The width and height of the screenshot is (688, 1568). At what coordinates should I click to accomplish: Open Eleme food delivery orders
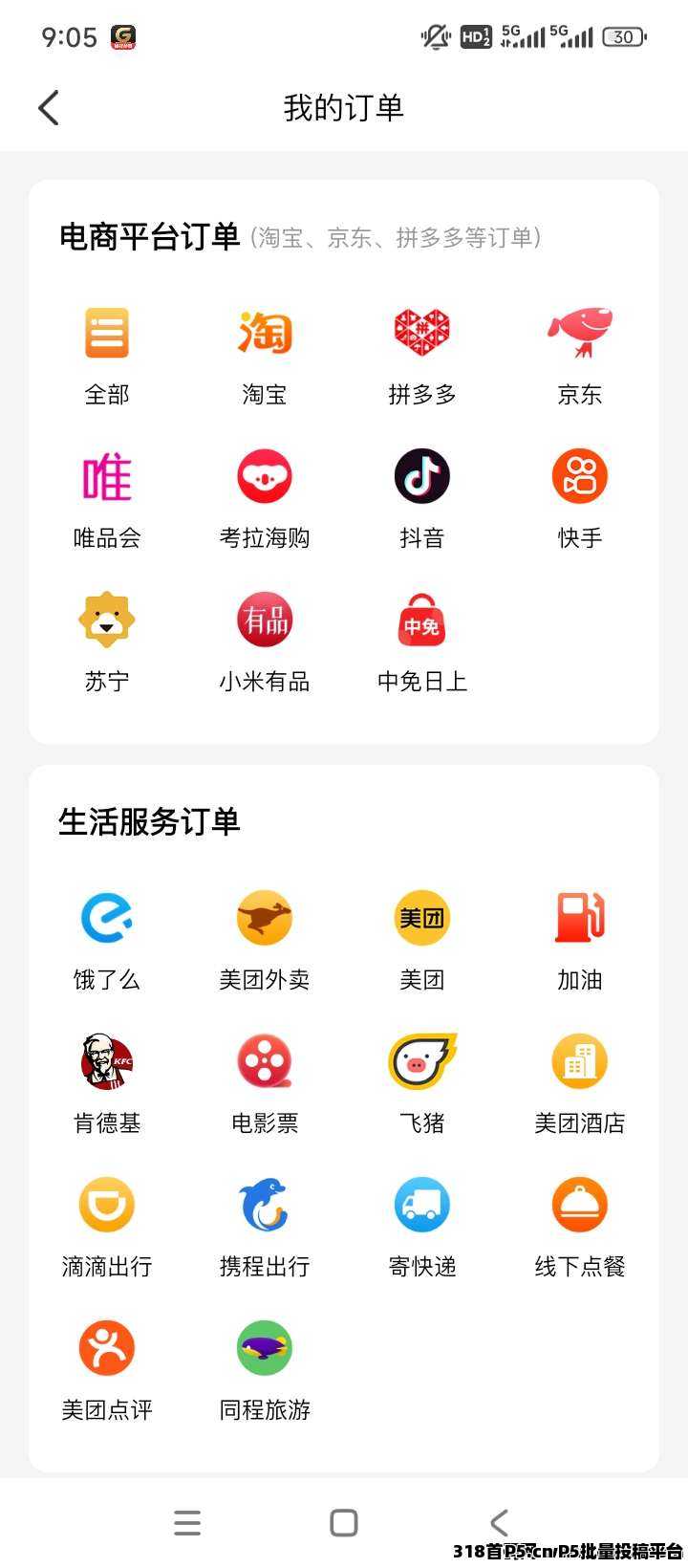(x=106, y=916)
